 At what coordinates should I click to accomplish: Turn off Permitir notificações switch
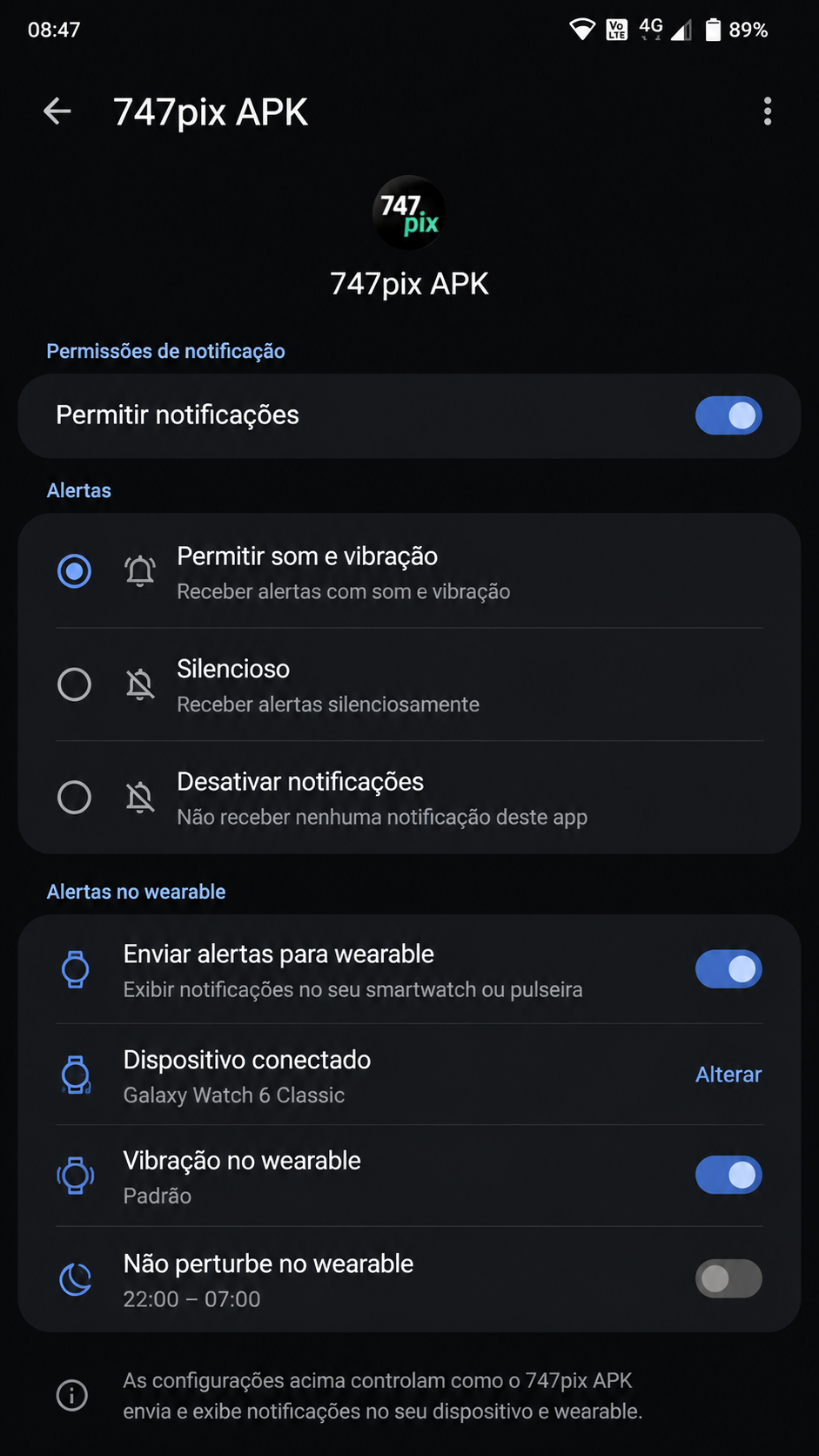tap(728, 415)
